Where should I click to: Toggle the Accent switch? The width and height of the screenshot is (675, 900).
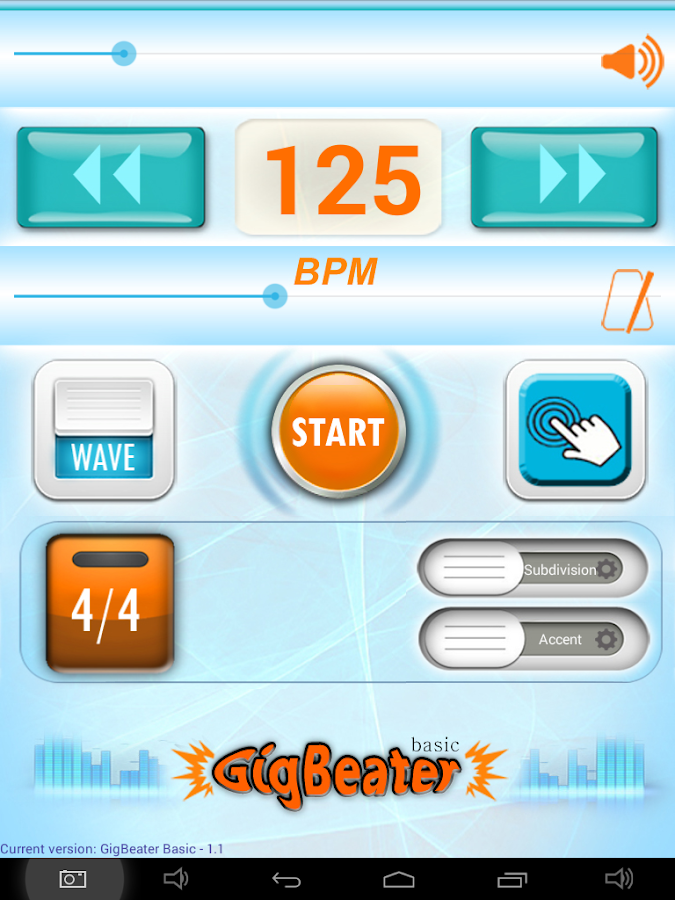coord(532,639)
